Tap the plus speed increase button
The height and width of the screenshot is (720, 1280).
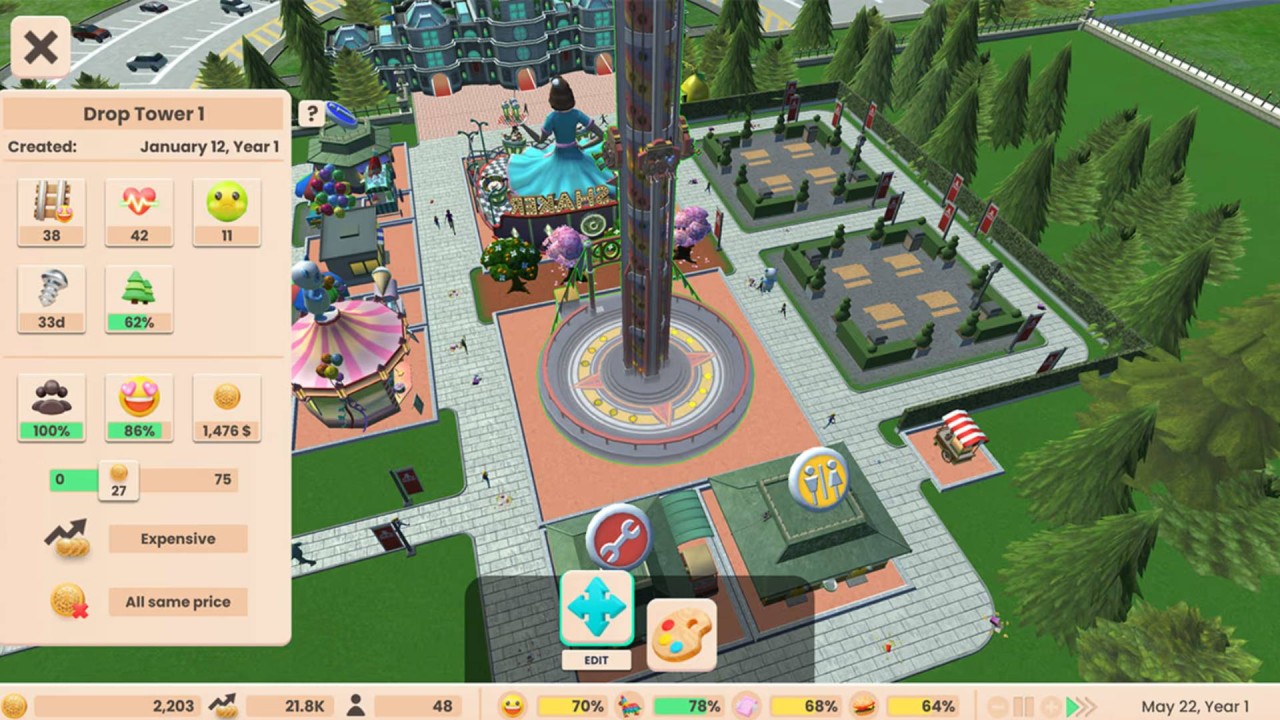click(x=1051, y=706)
